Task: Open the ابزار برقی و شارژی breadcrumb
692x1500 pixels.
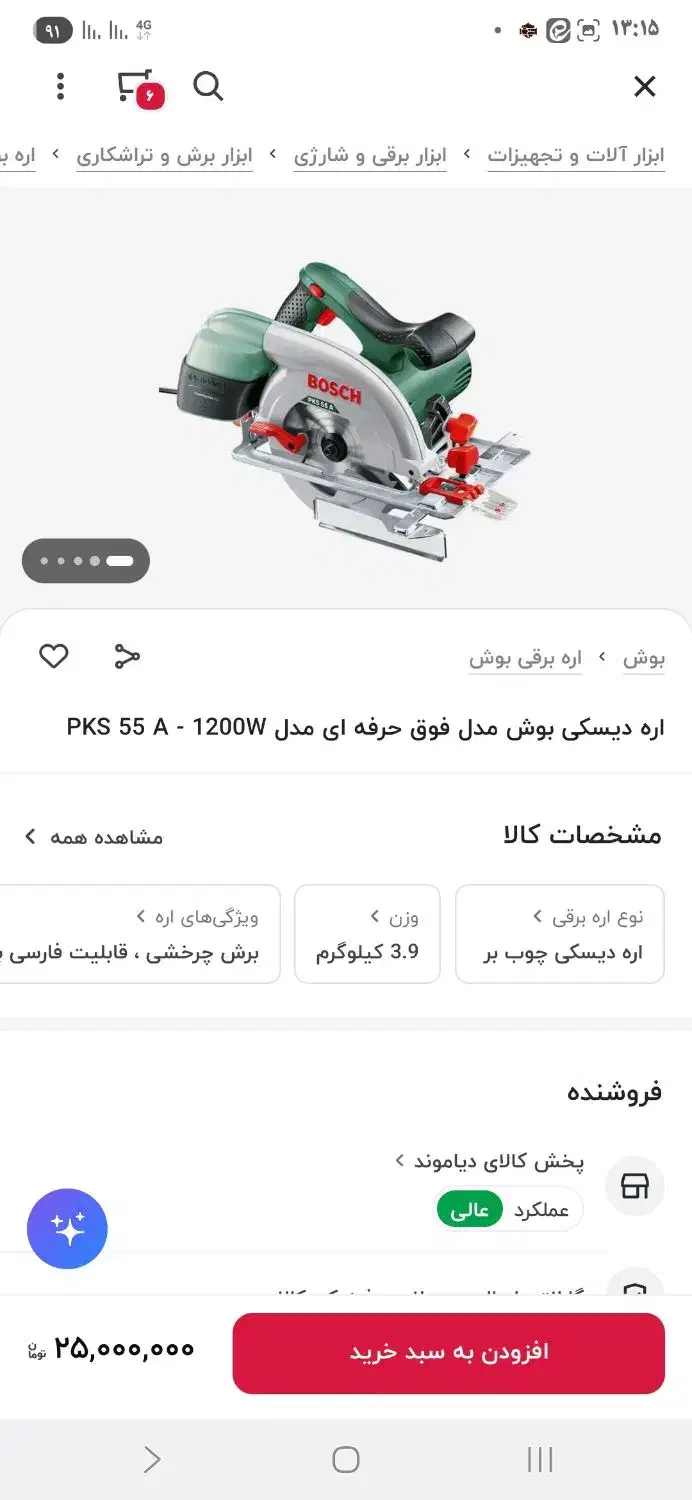Action: click(x=370, y=156)
